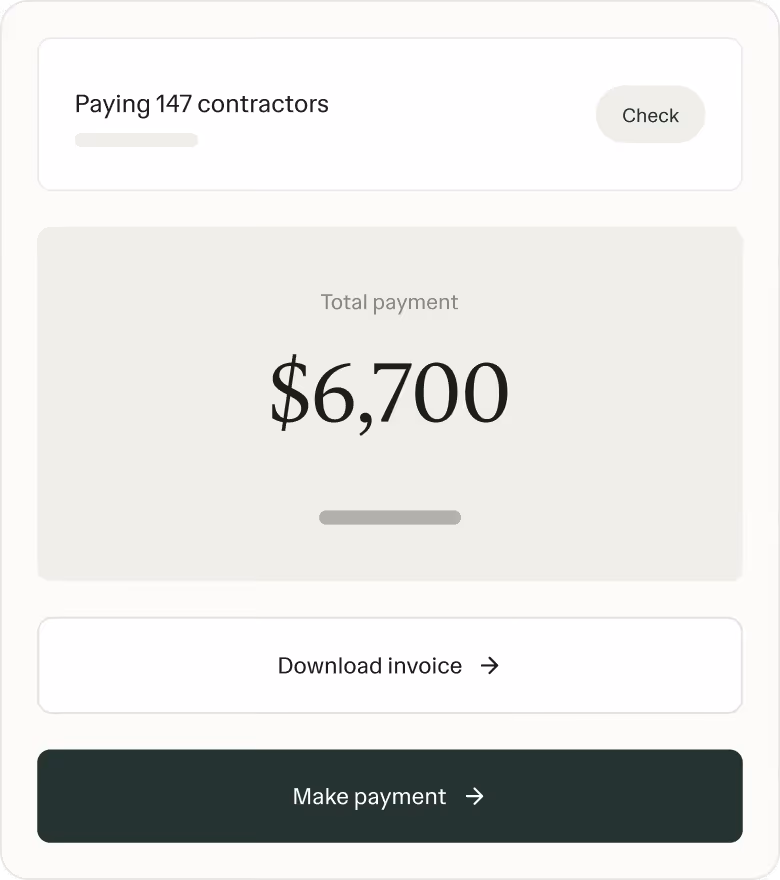Make the $6,700 payment

389,796
